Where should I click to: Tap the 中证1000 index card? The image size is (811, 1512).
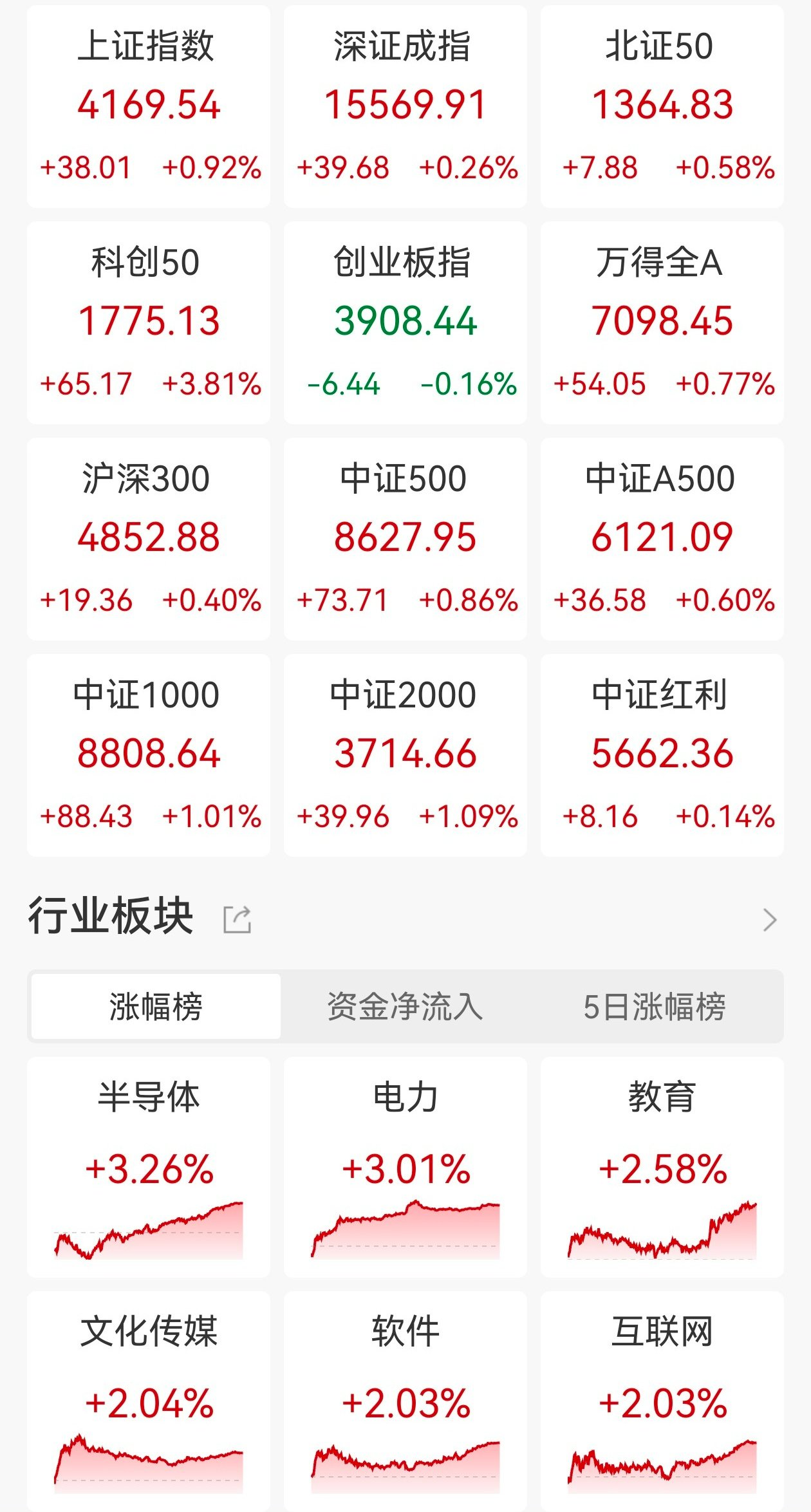click(149, 755)
